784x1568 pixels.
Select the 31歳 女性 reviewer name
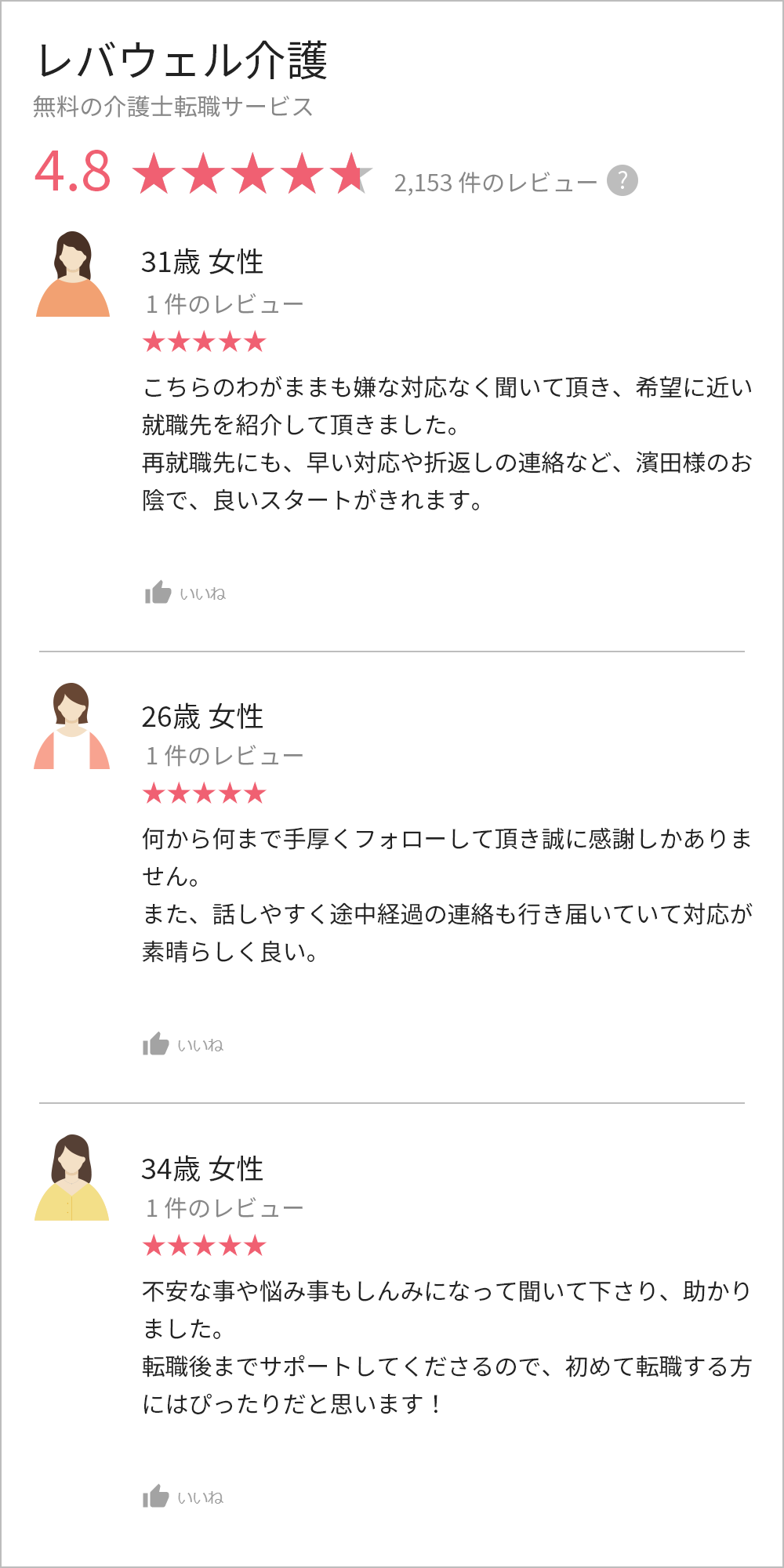[x=202, y=260]
